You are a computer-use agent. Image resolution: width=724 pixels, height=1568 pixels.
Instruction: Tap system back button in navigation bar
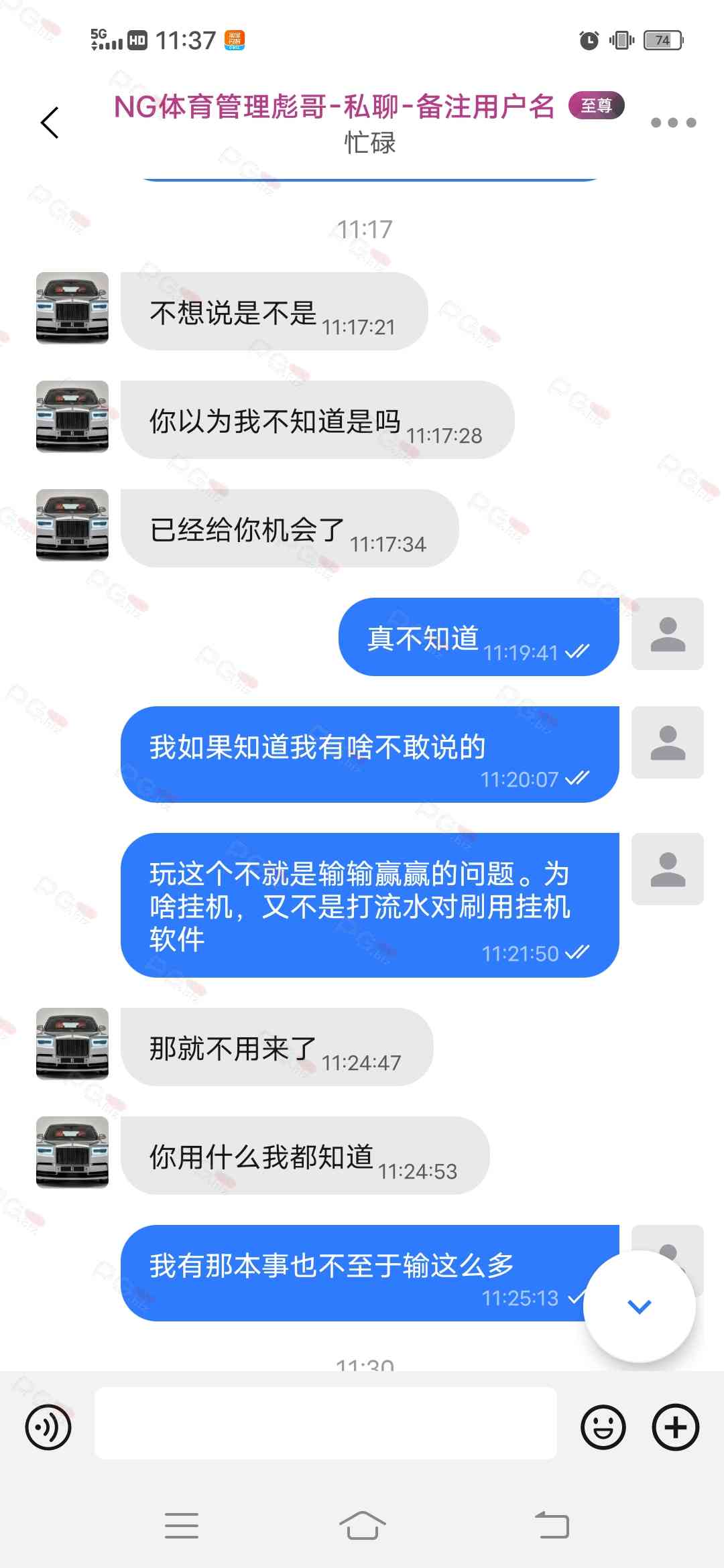click(x=552, y=1525)
